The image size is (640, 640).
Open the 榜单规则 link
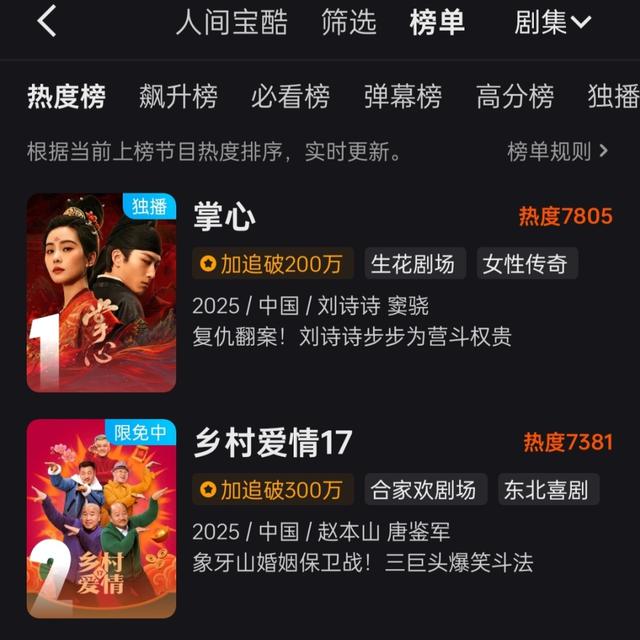[557, 152]
